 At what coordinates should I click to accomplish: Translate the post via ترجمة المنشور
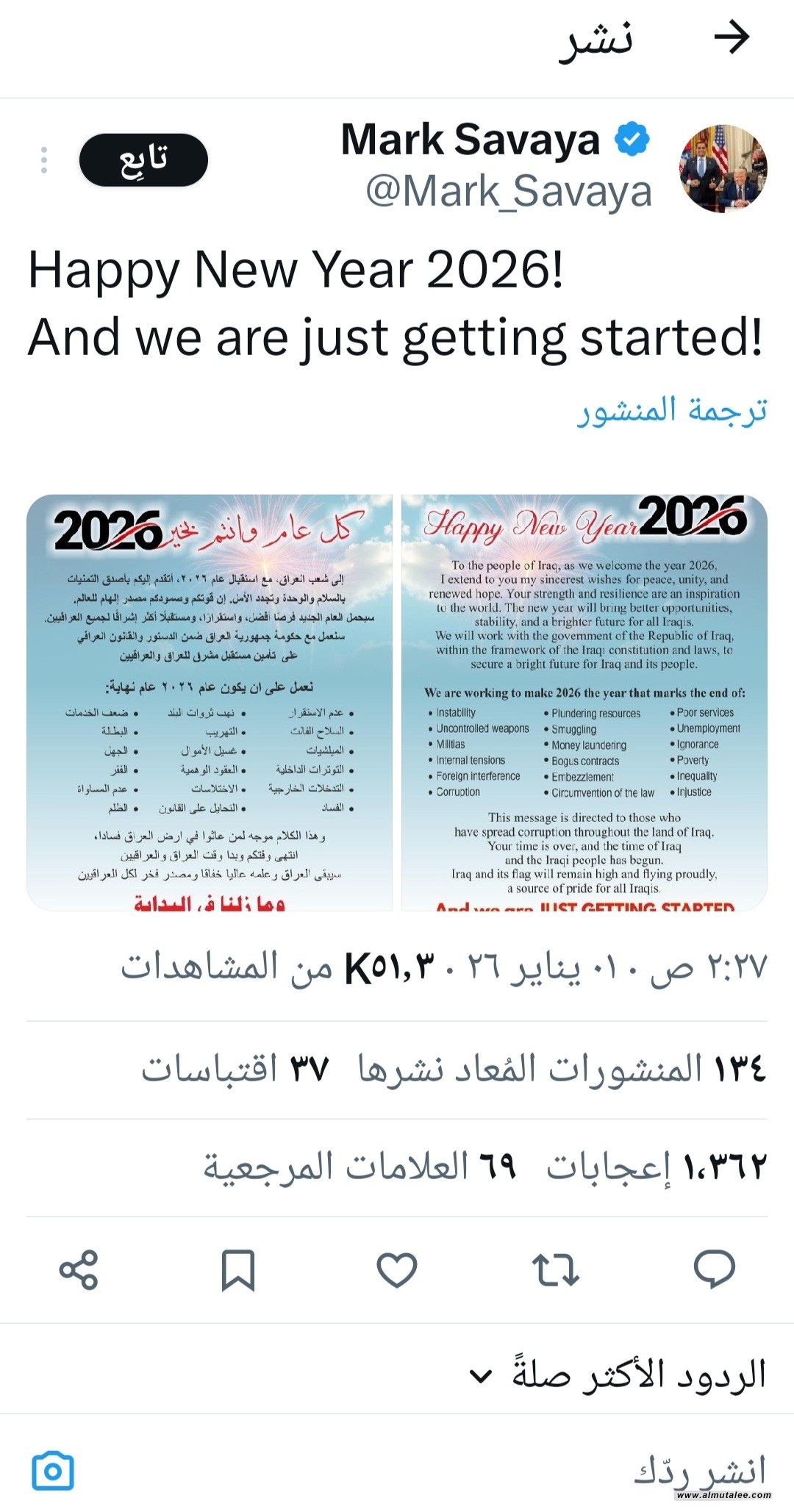[x=672, y=409]
